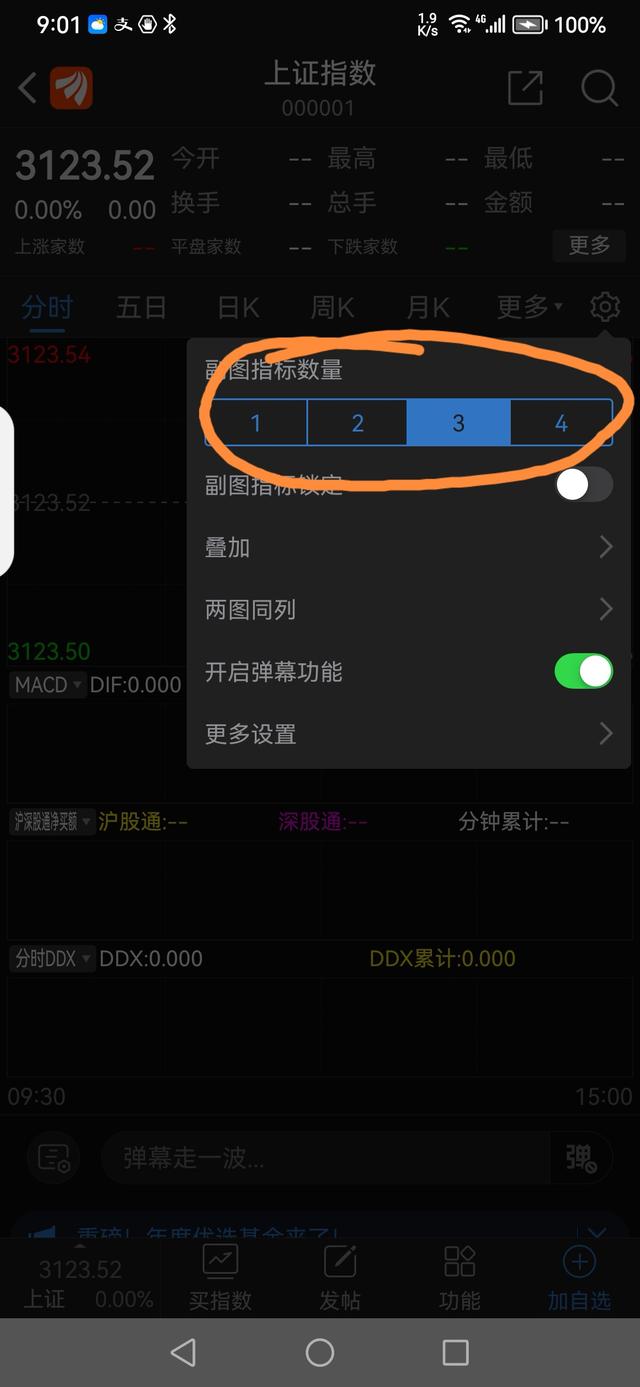Set sub-chart indicator count to 4
Screen dimensions: 640x1387
pos(561,423)
